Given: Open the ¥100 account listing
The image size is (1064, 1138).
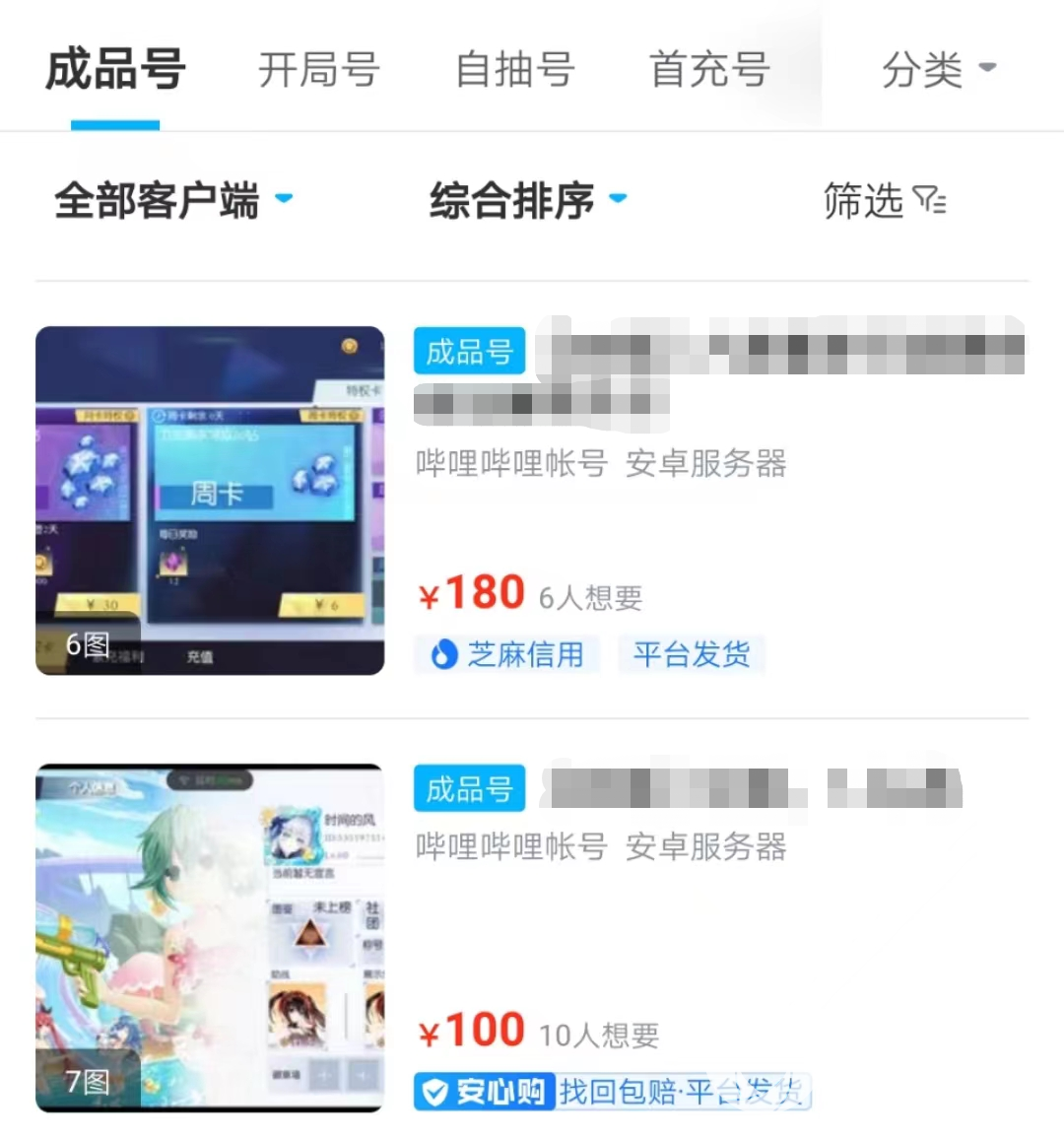Looking at the screenshot, I should pos(532,938).
